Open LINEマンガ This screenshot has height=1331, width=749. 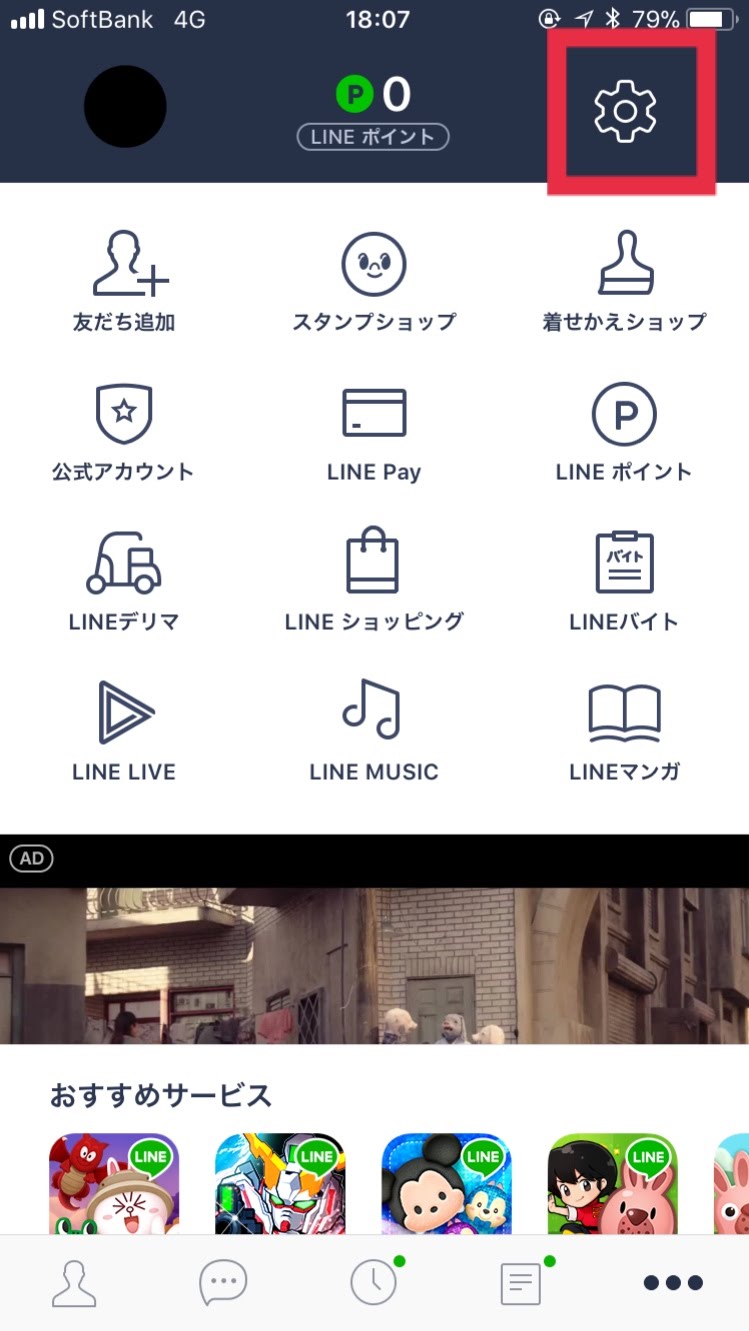pos(624,730)
